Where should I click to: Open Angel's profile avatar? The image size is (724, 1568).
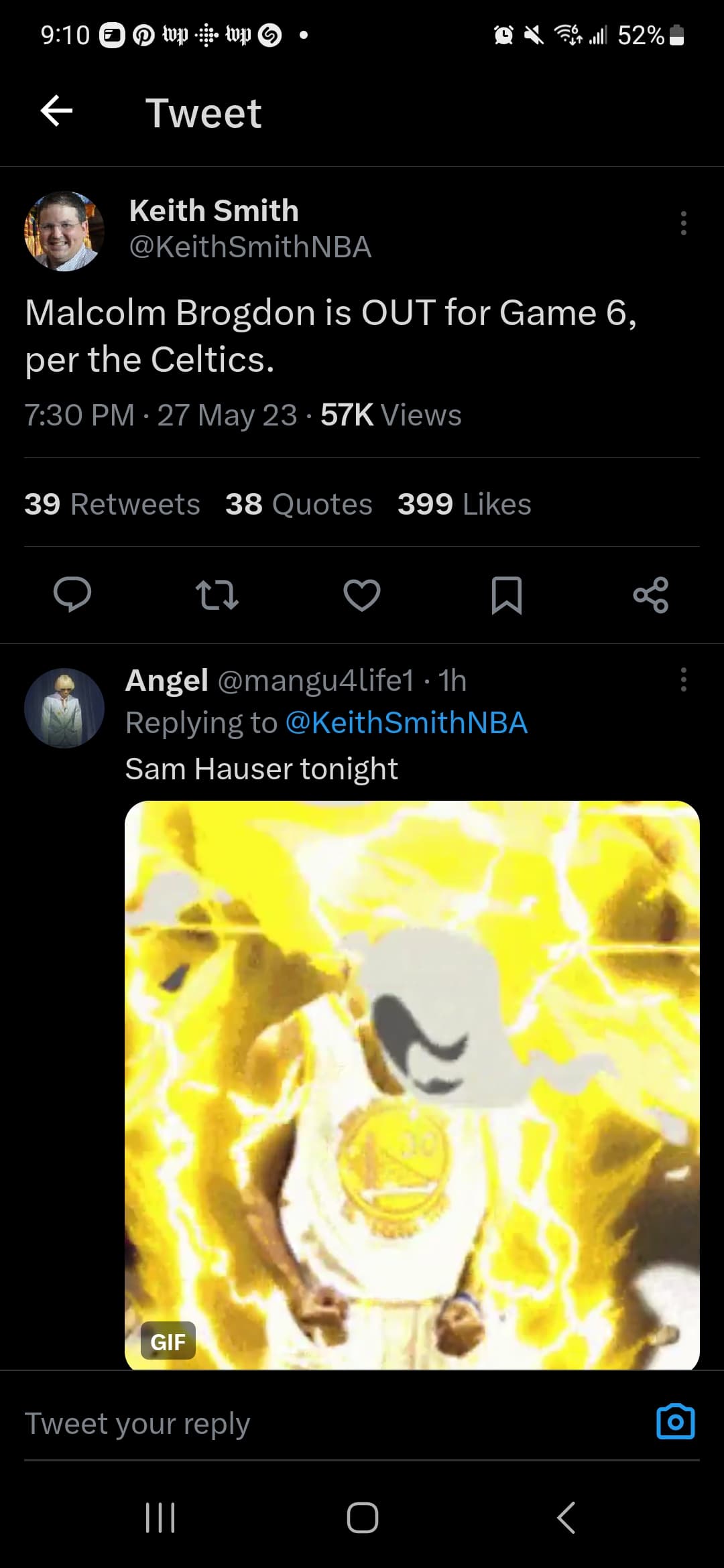(x=64, y=708)
